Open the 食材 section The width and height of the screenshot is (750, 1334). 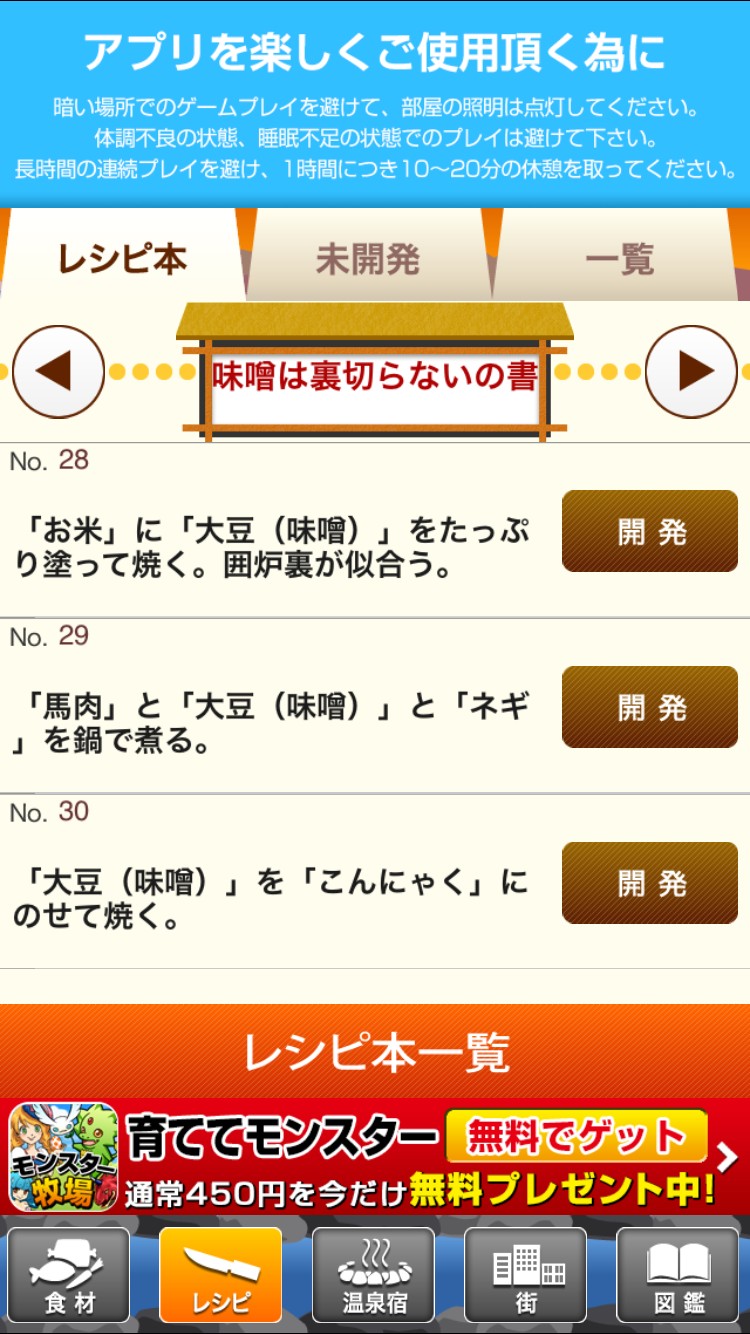[69, 1275]
